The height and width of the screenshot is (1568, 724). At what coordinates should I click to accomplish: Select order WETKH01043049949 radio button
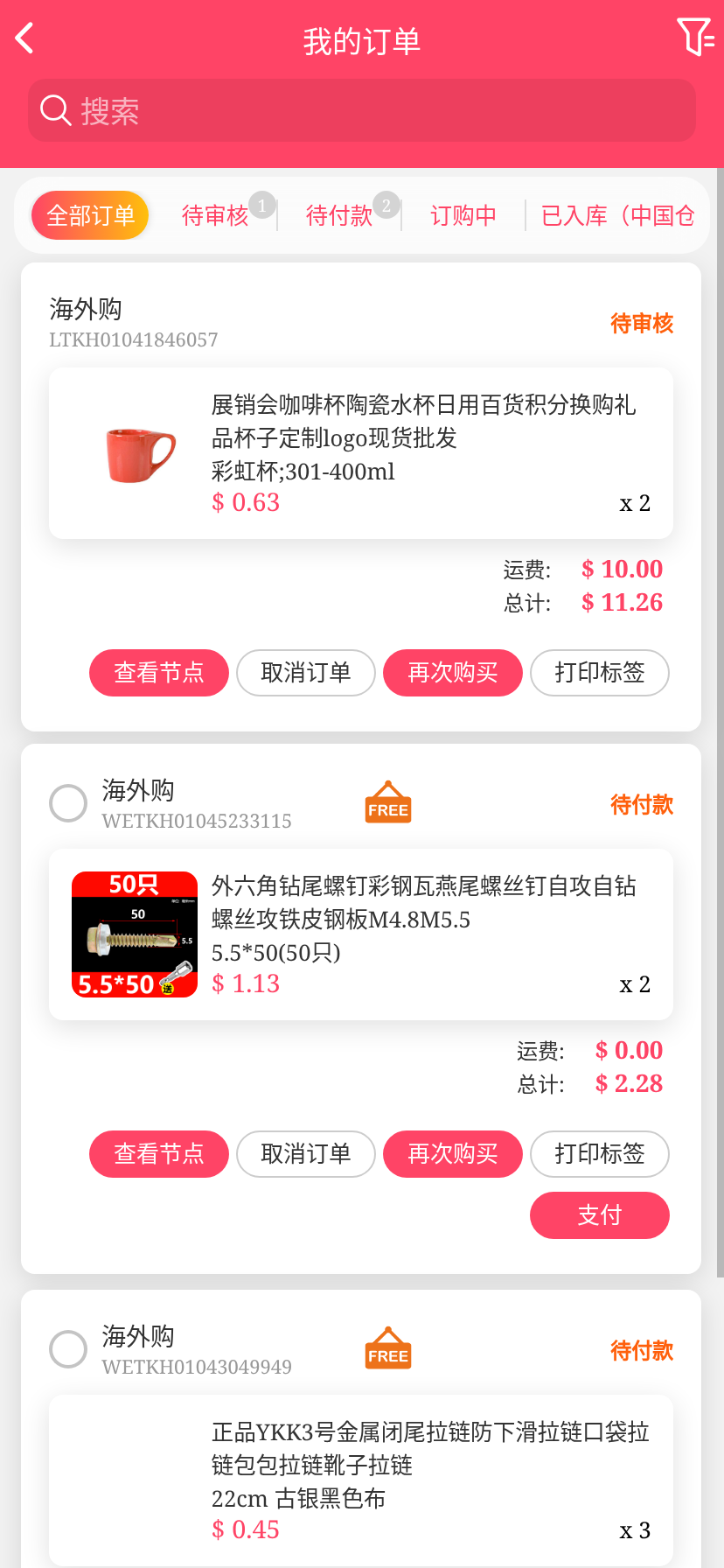pyautogui.click(x=68, y=1349)
